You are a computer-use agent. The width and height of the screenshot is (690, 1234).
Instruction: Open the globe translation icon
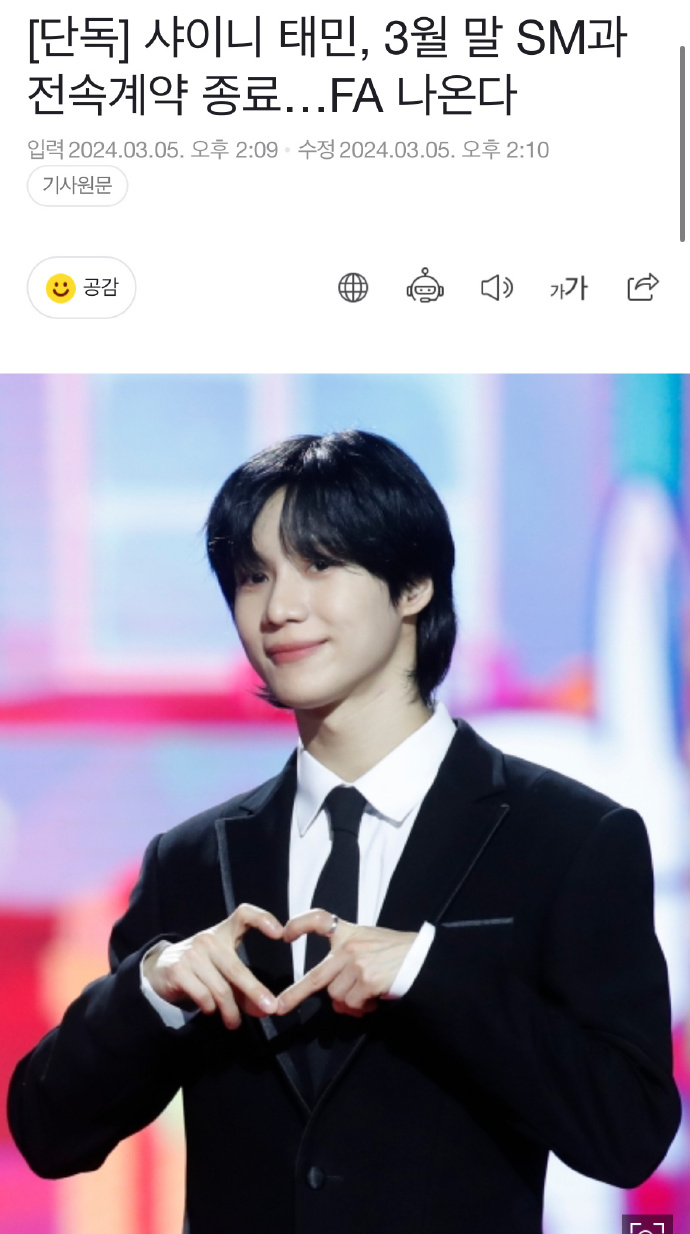(x=353, y=288)
